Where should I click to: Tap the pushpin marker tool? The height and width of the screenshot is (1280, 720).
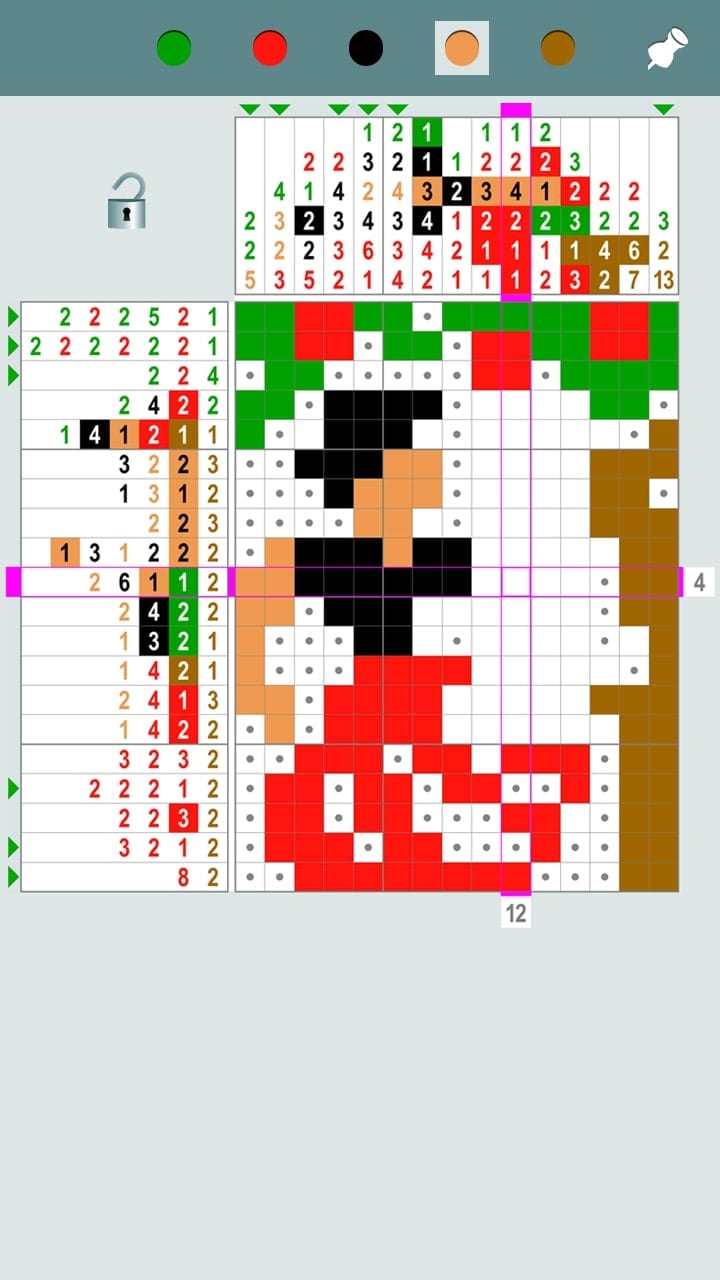[667, 48]
